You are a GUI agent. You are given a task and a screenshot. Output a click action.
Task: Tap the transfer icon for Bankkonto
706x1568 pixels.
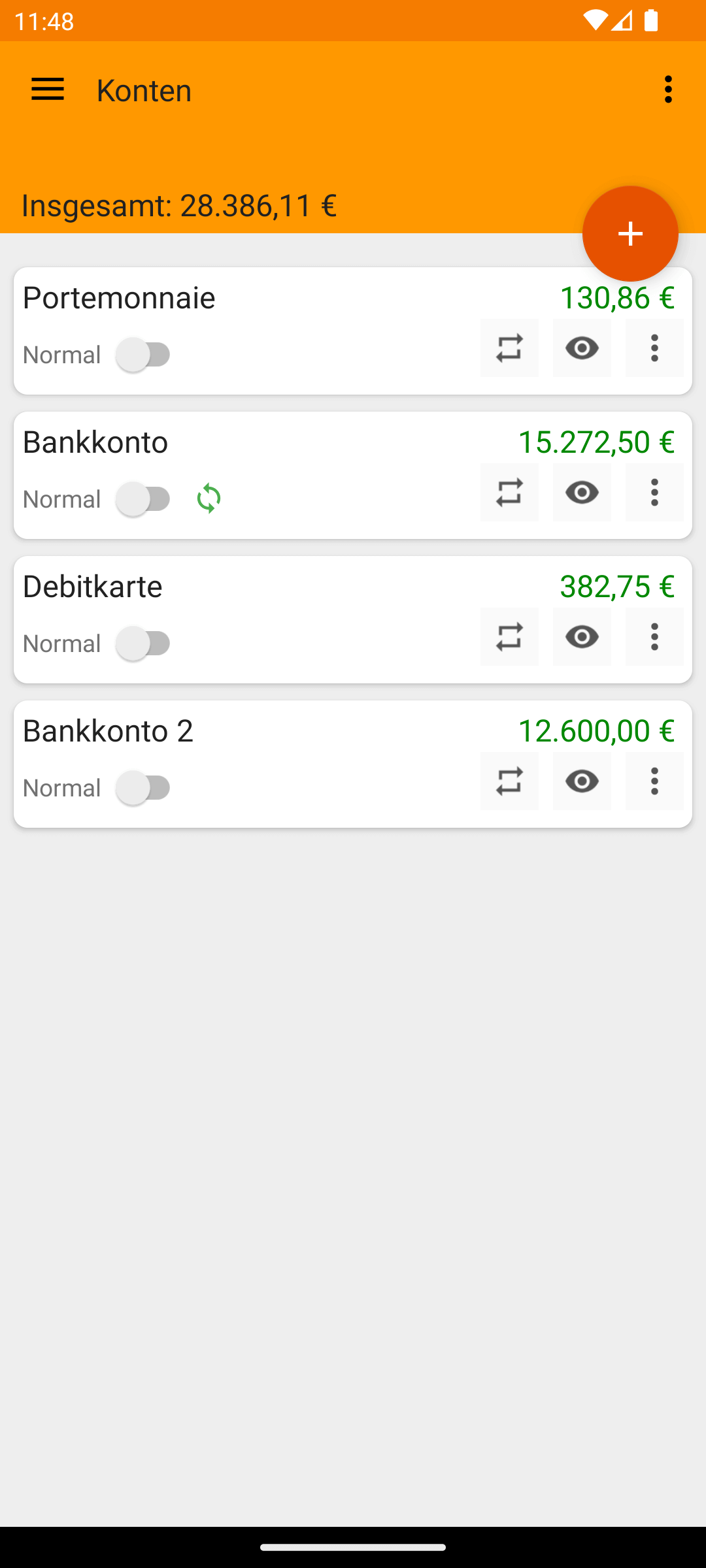510,493
